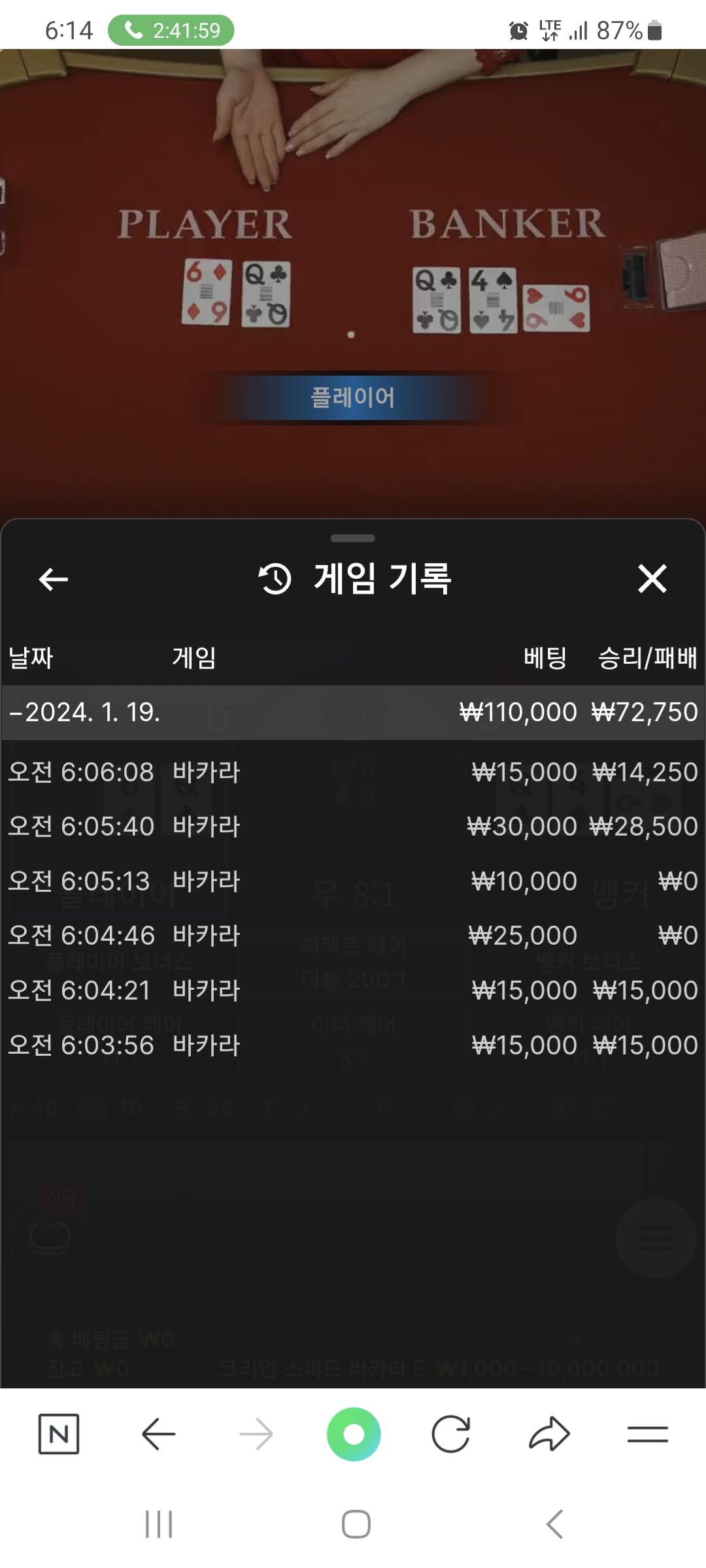
Task: Close the 게임 기록 panel
Action: click(652, 579)
